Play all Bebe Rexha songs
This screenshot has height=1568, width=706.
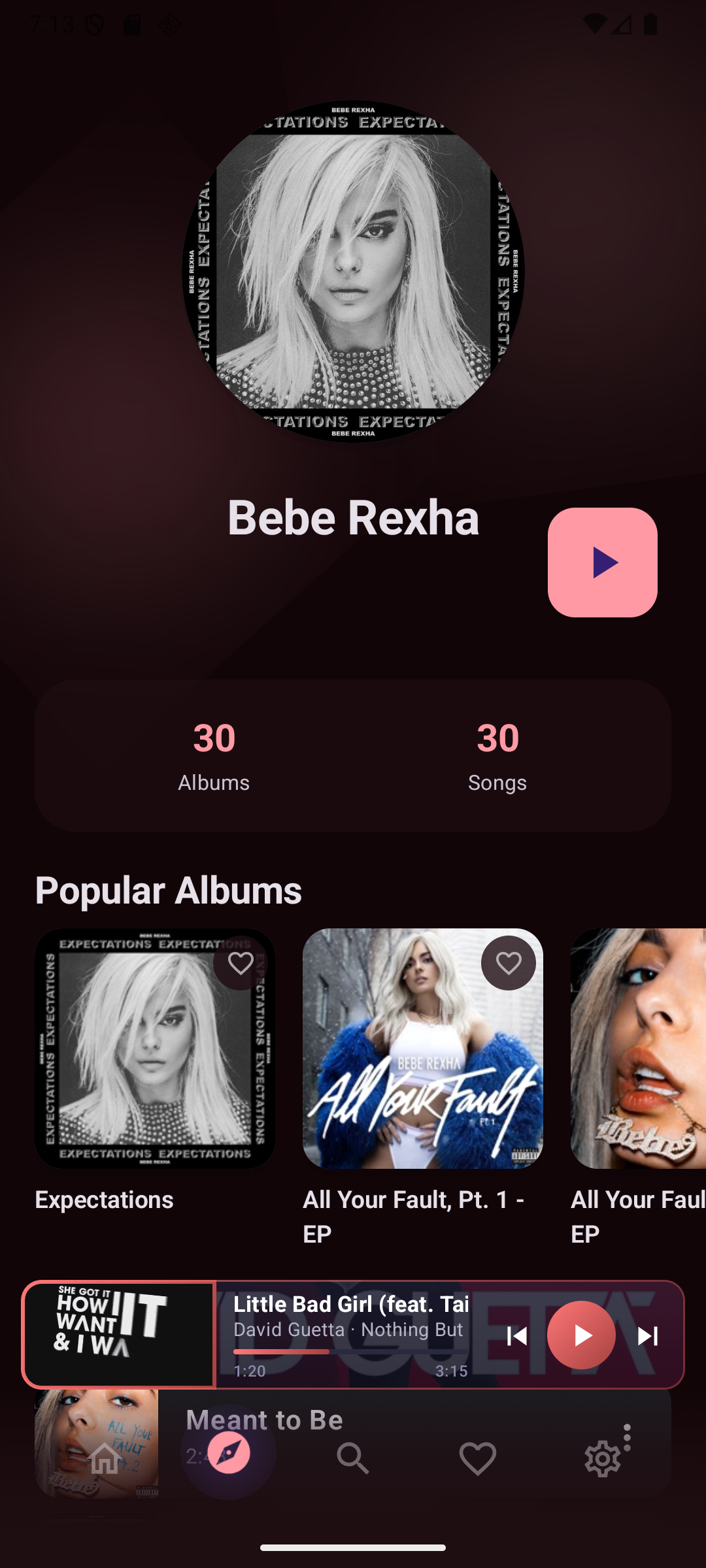tap(602, 562)
